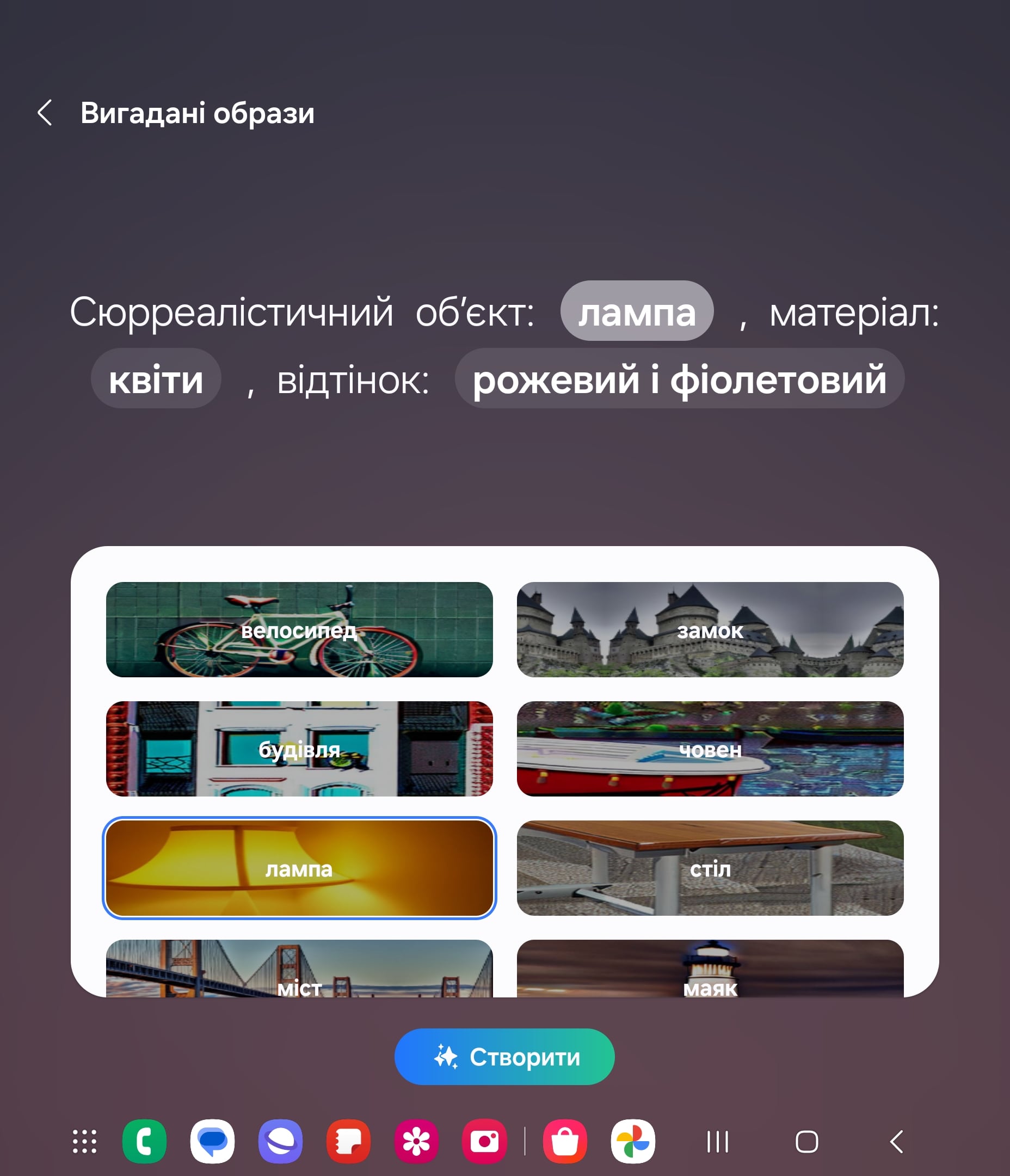
Task: Tap the Створити button
Action: 504,1057
